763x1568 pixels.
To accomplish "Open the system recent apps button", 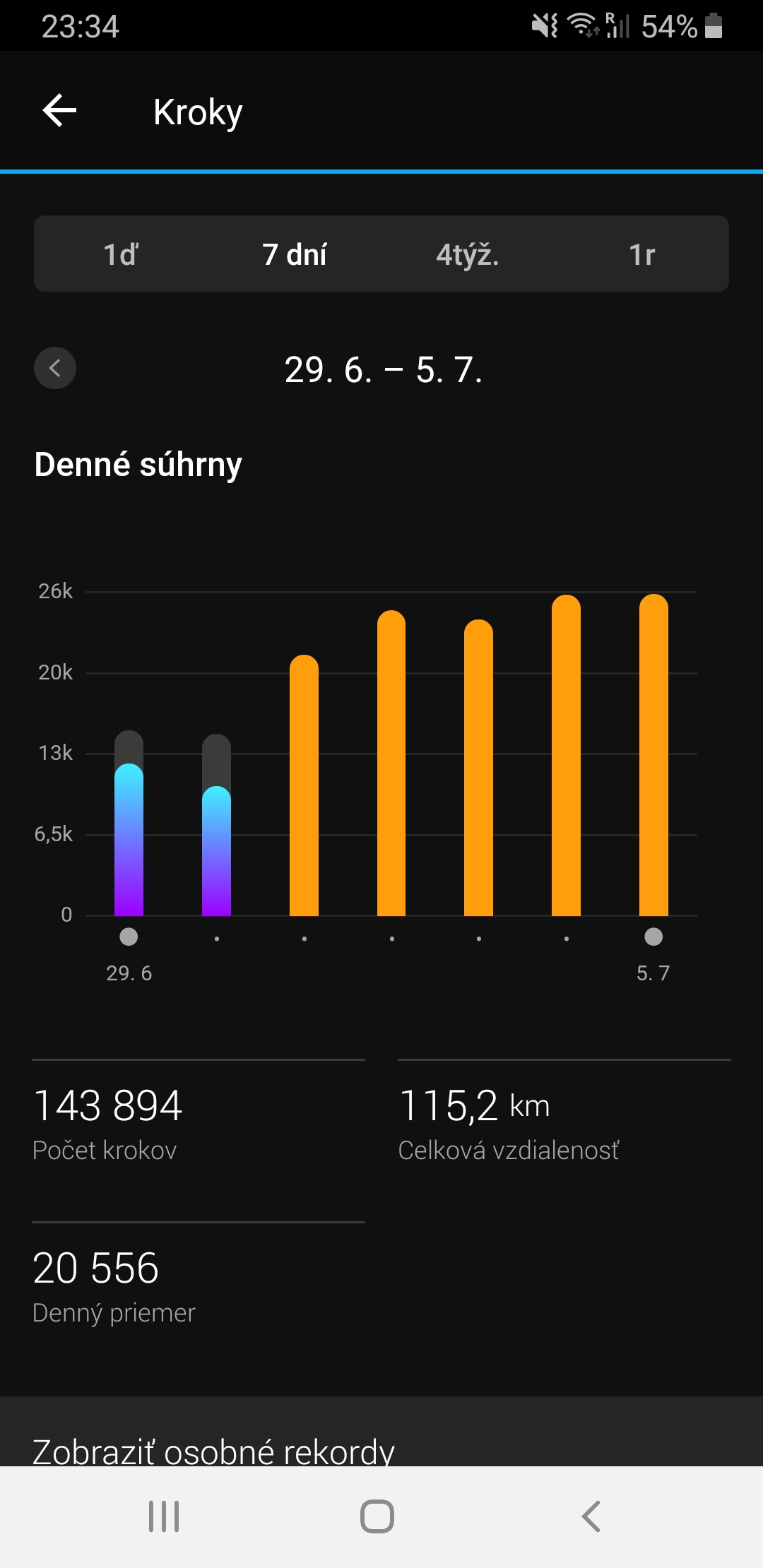I will point(164,1516).
